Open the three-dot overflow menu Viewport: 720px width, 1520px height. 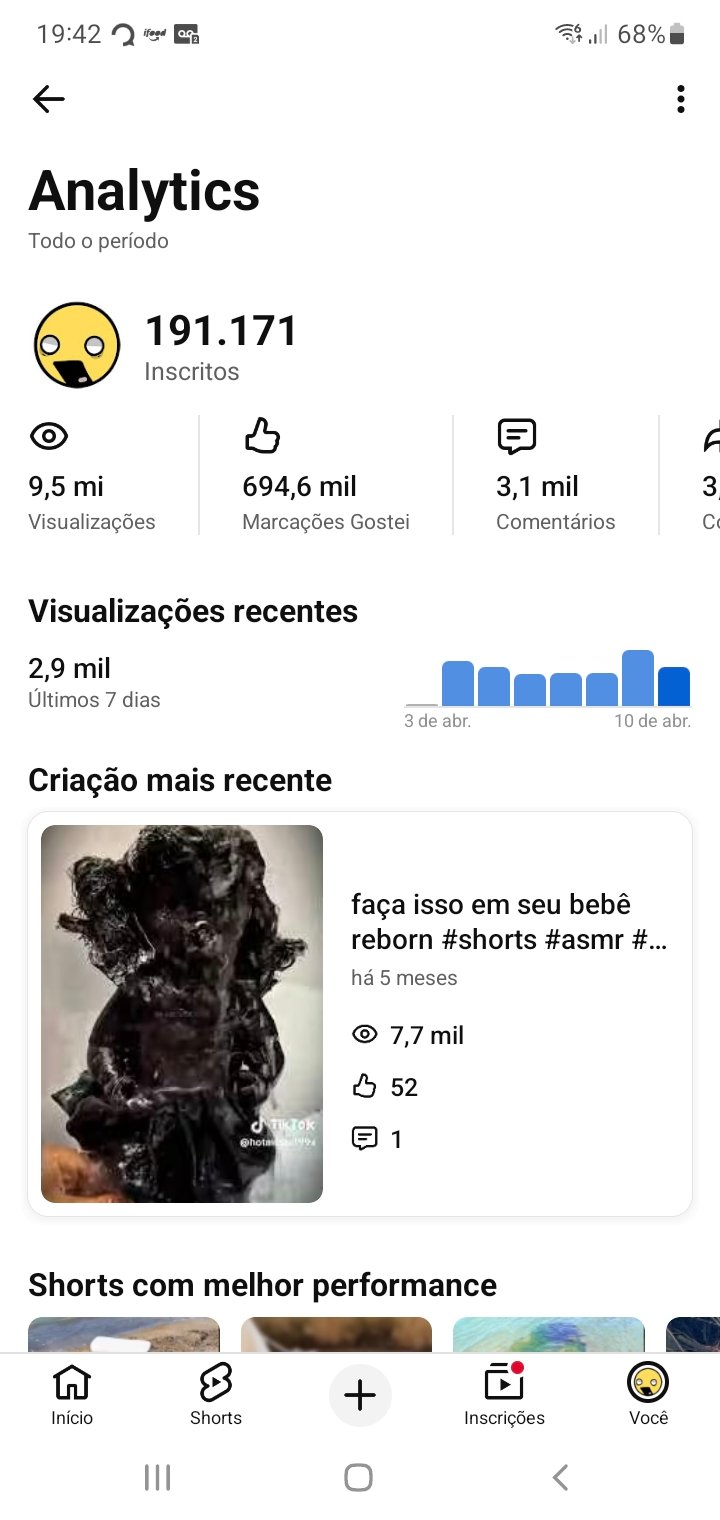pos(680,98)
